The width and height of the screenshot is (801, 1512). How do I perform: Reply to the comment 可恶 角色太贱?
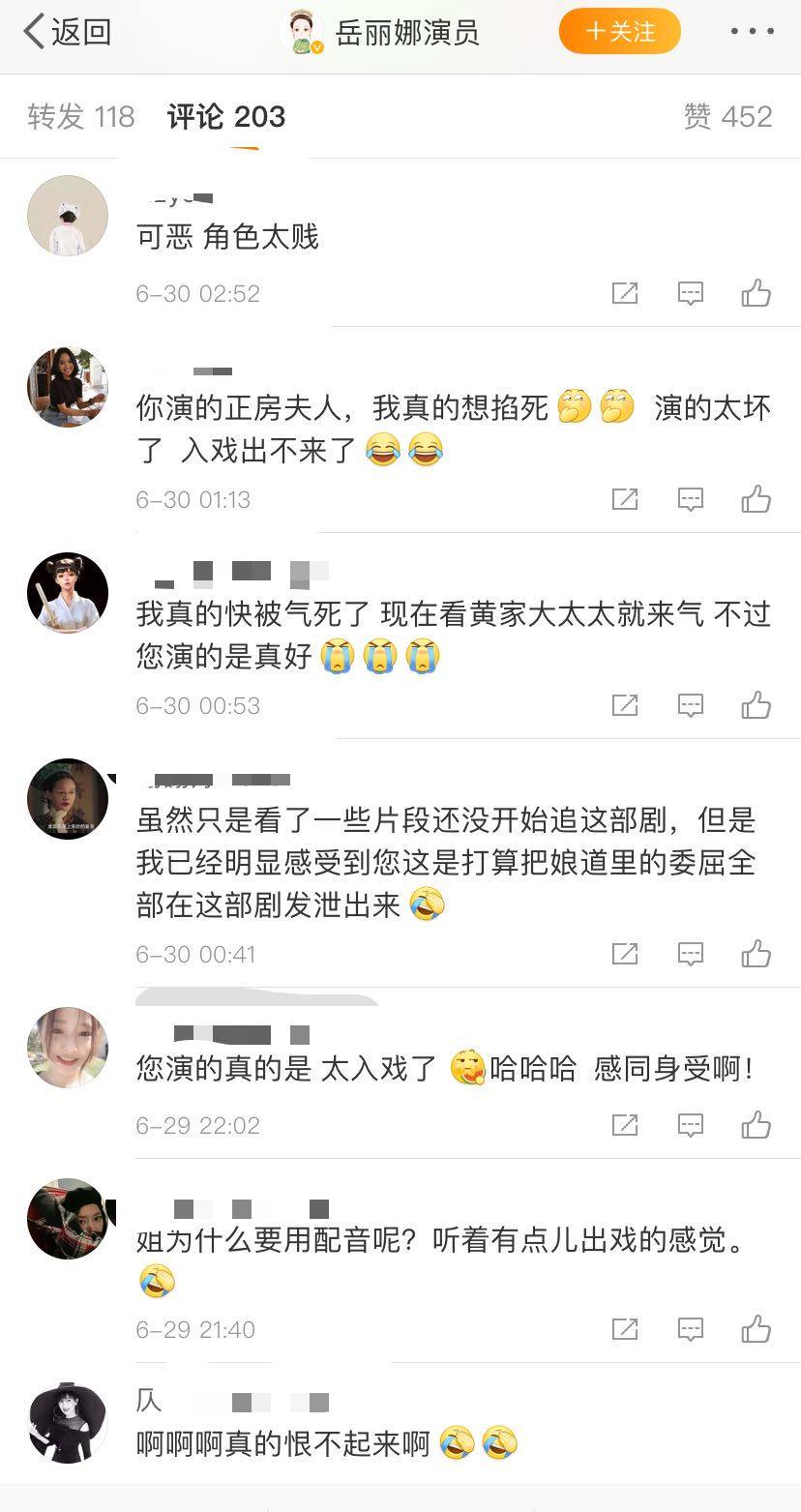tap(690, 293)
